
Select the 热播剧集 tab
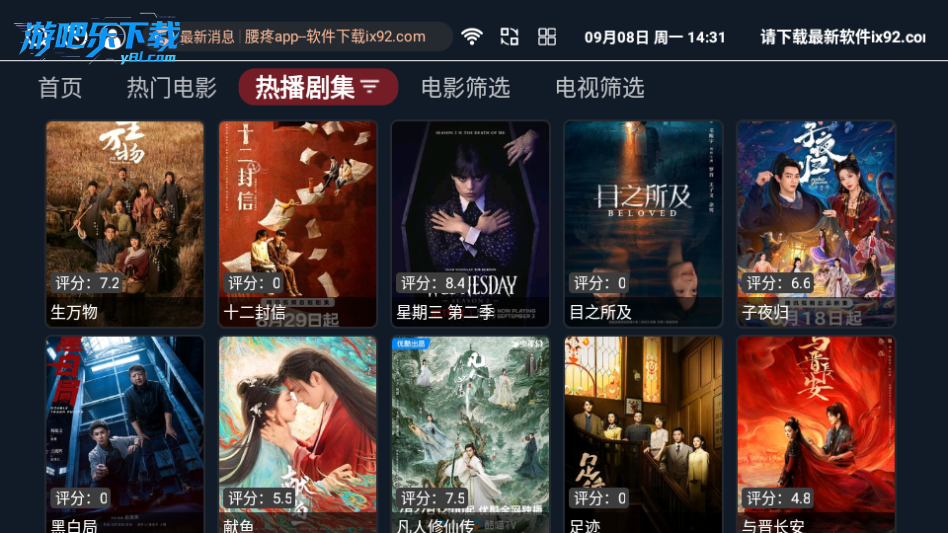coord(317,88)
